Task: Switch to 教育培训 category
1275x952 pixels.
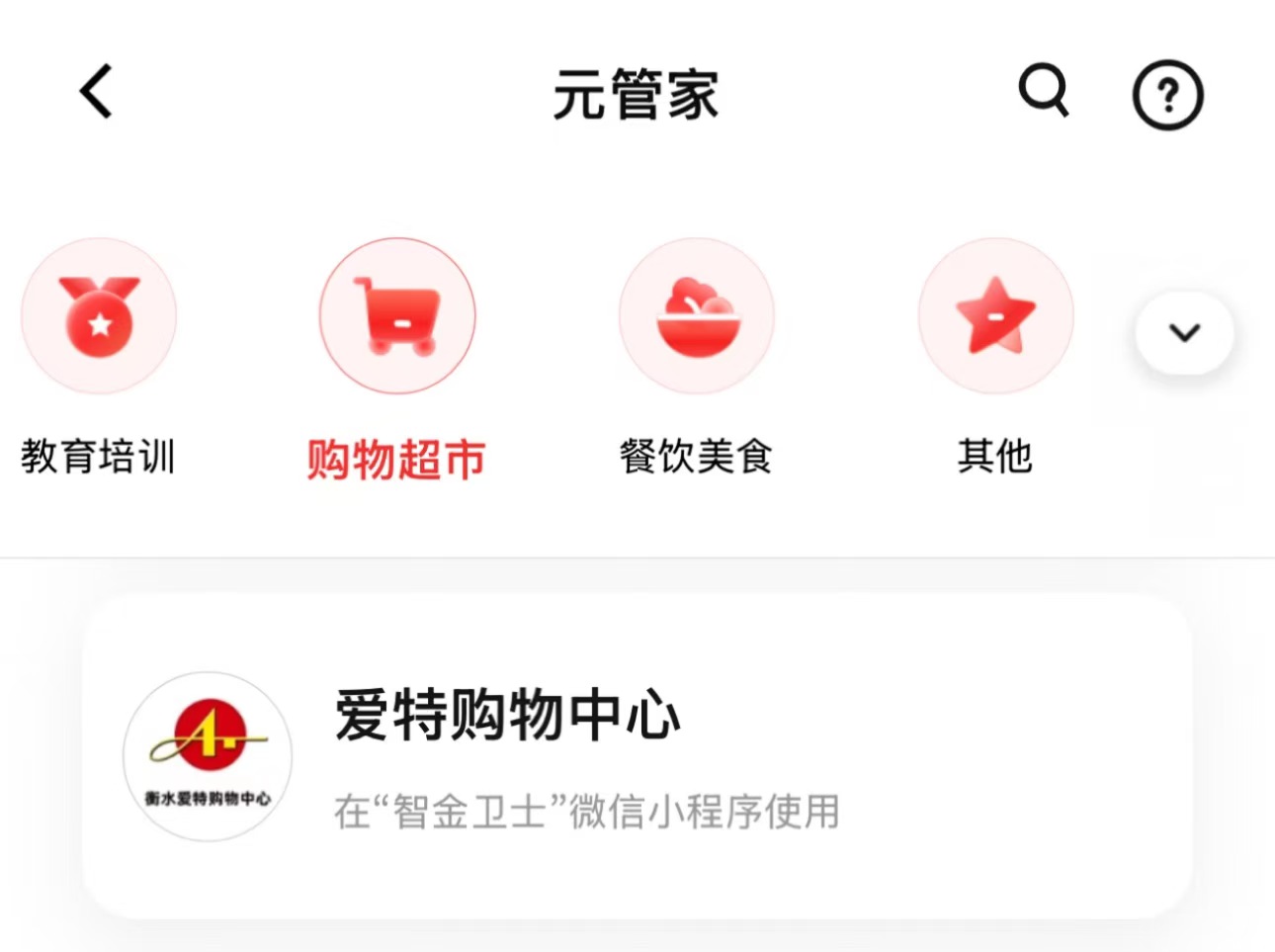Action: click(99, 316)
